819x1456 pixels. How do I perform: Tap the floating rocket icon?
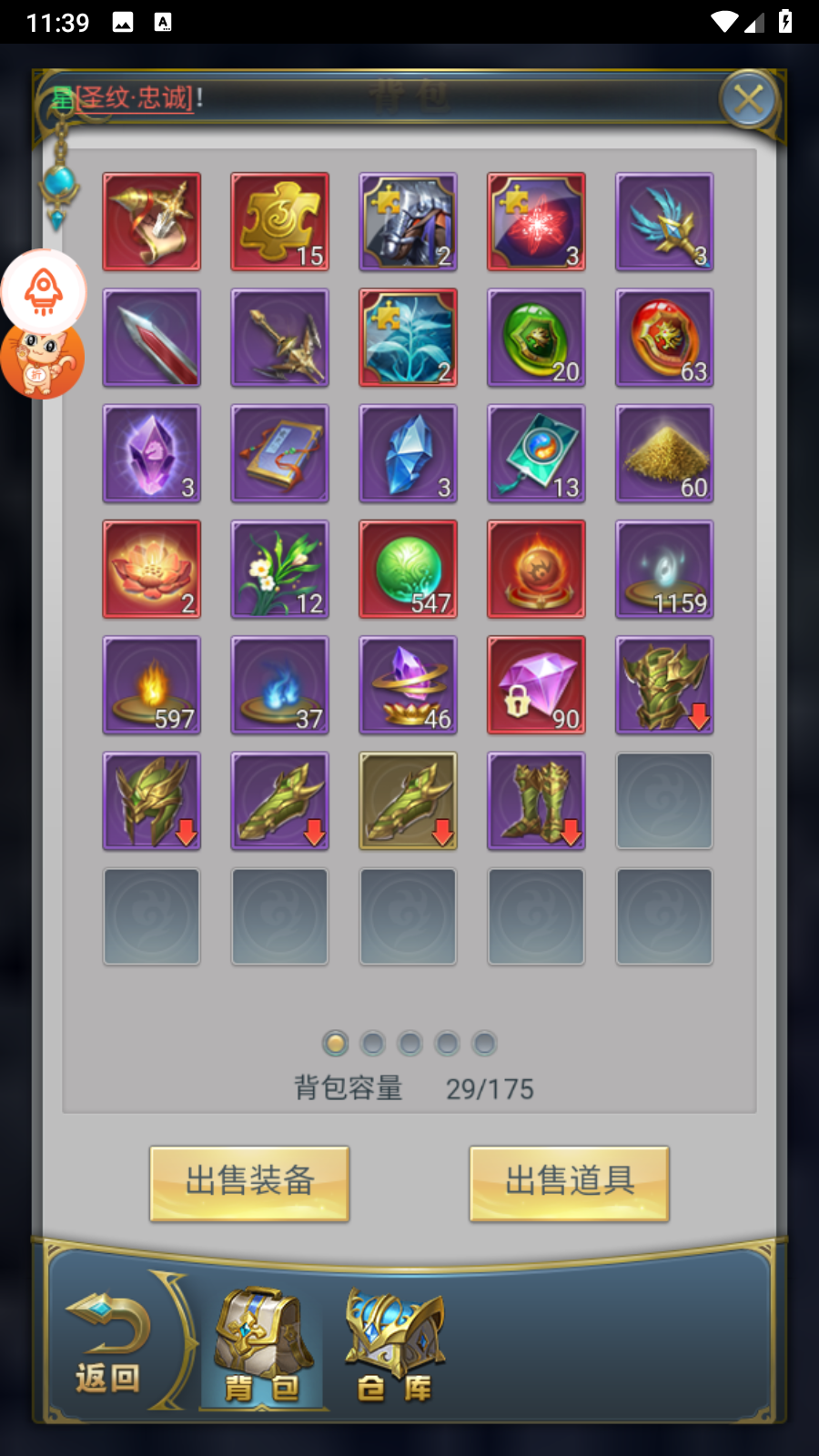(43, 292)
